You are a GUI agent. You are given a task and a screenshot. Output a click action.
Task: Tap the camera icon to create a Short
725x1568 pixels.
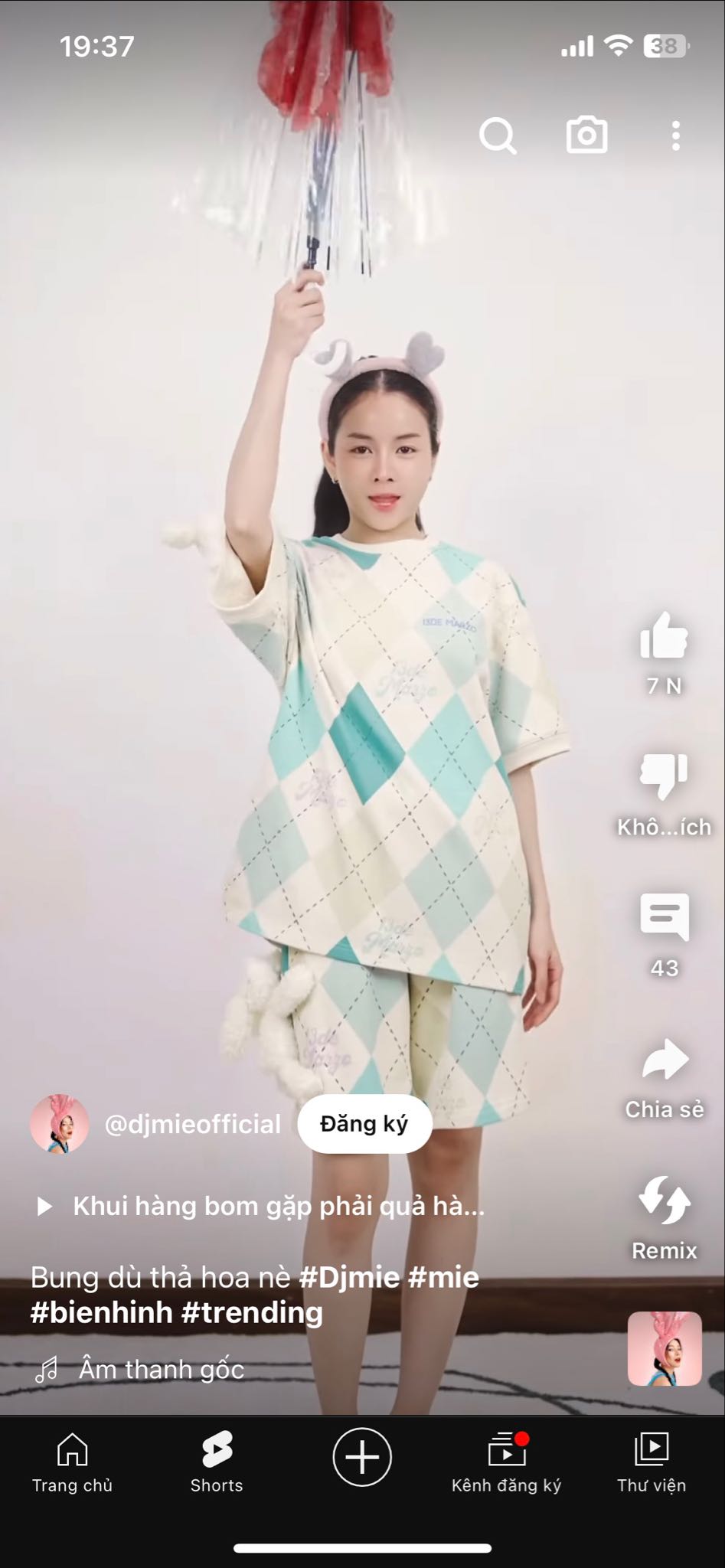(x=586, y=136)
